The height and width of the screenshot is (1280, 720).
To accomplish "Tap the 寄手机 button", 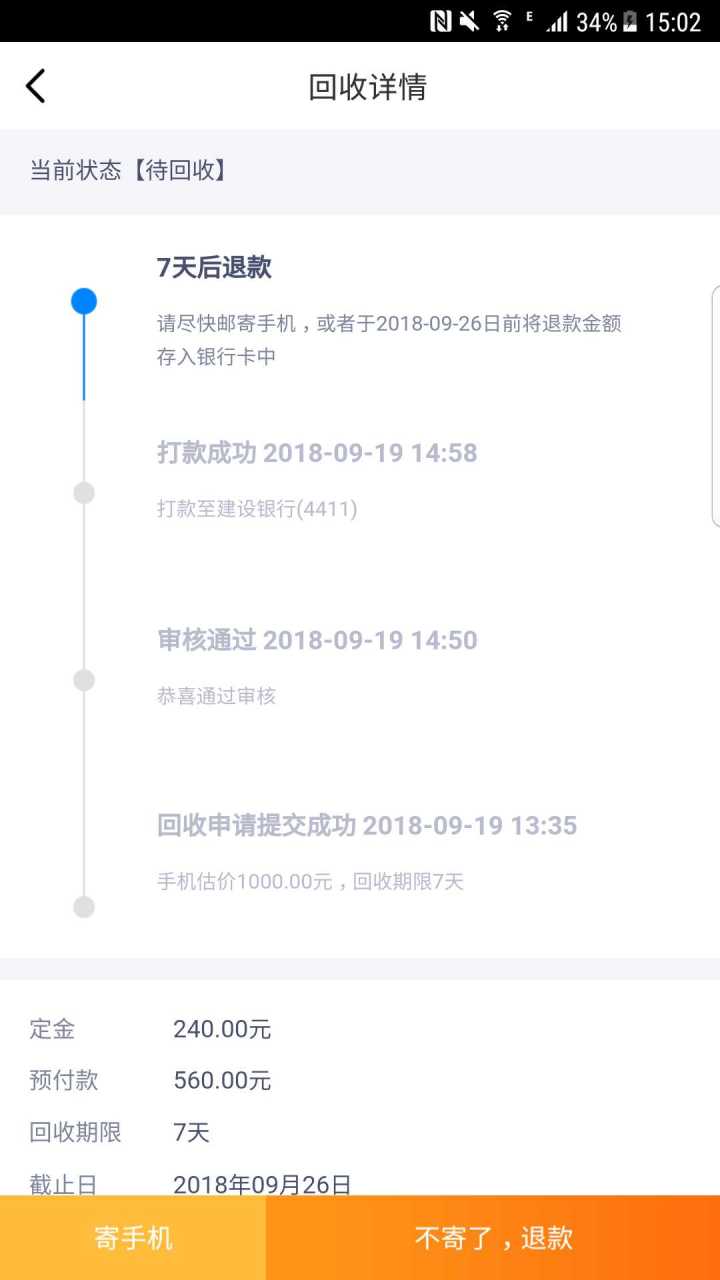I will tap(133, 1237).
